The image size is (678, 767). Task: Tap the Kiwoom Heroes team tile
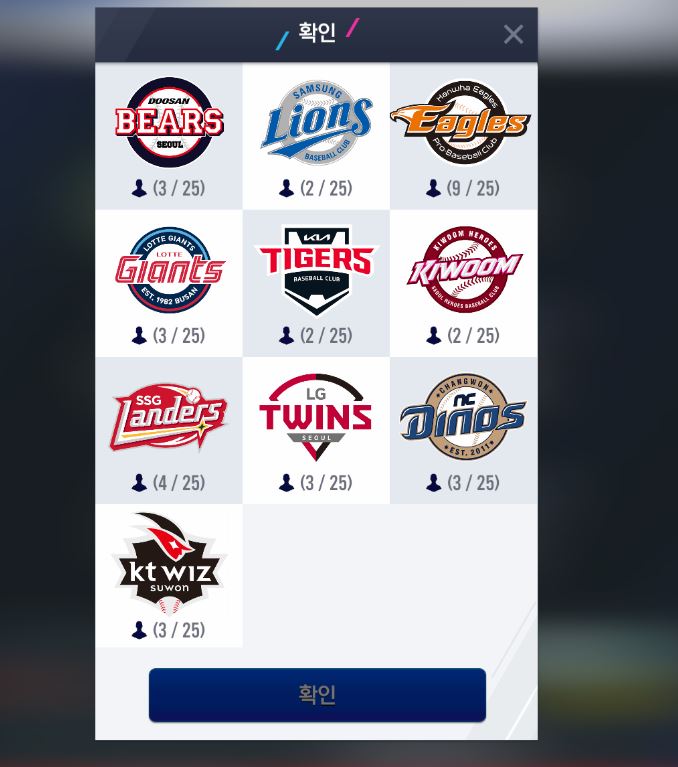click(x=463, y=283)
